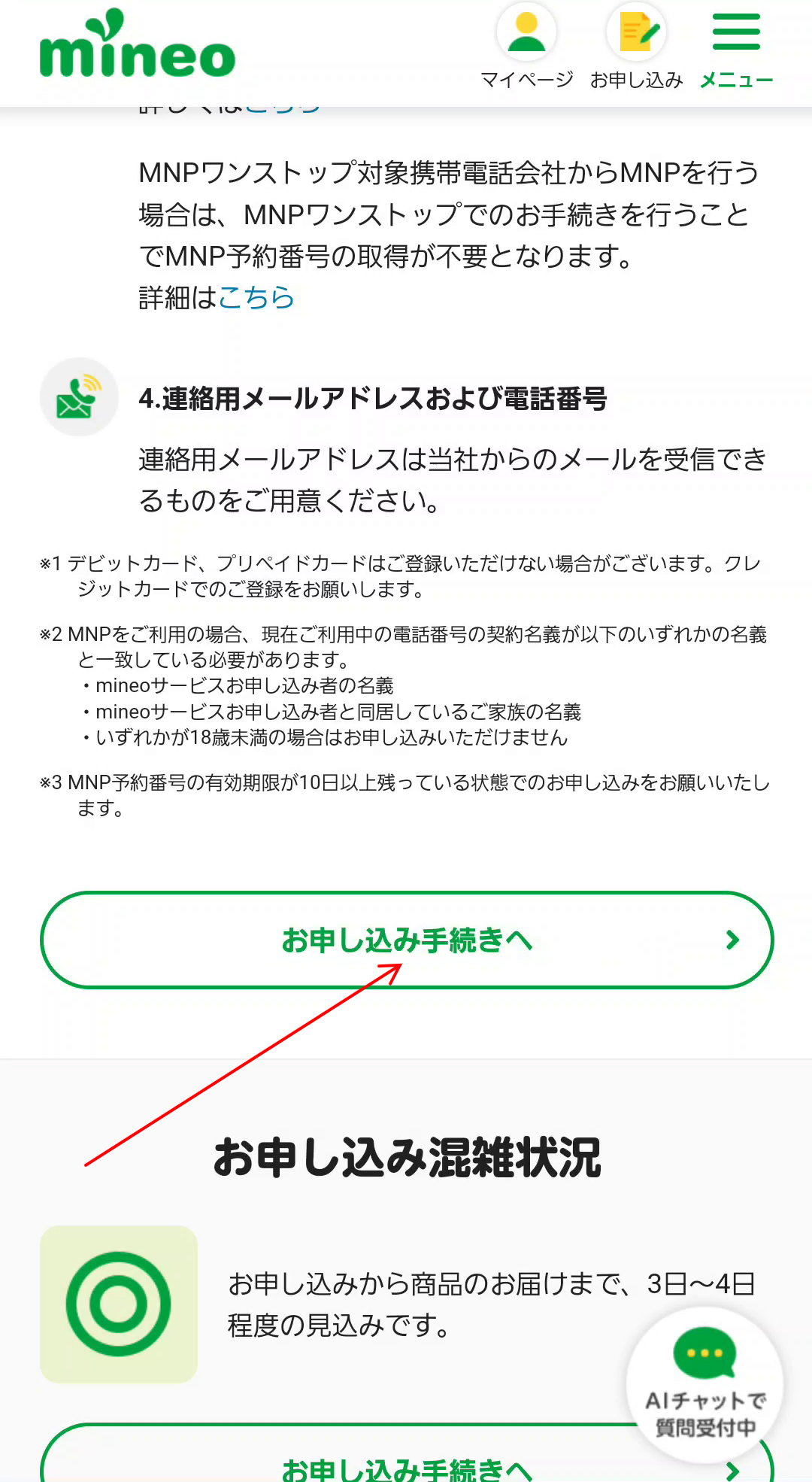Tap the お申し込み header icon
The image size is (812, 1482).
click(x=636, y=47)
